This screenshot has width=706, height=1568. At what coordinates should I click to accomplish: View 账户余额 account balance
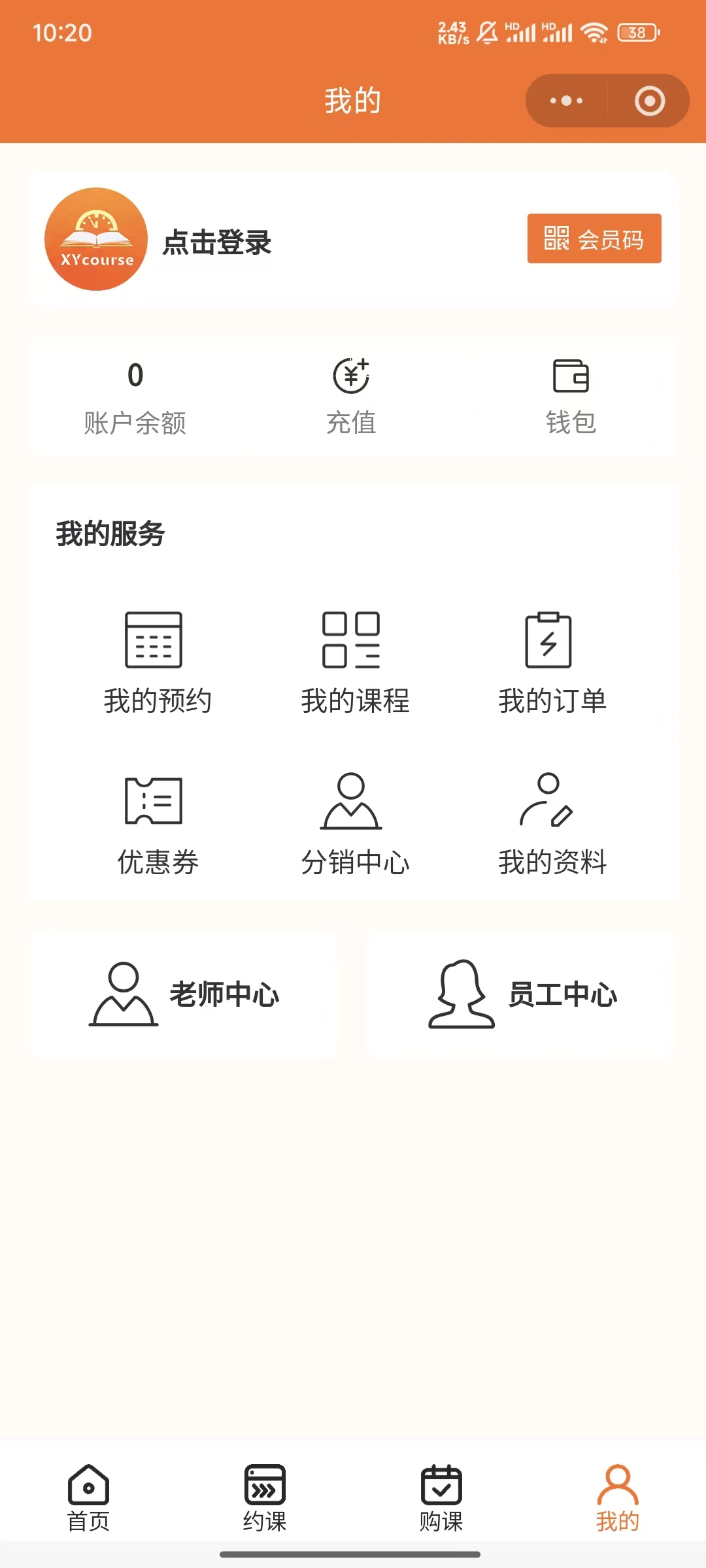(x=135, y=396)
